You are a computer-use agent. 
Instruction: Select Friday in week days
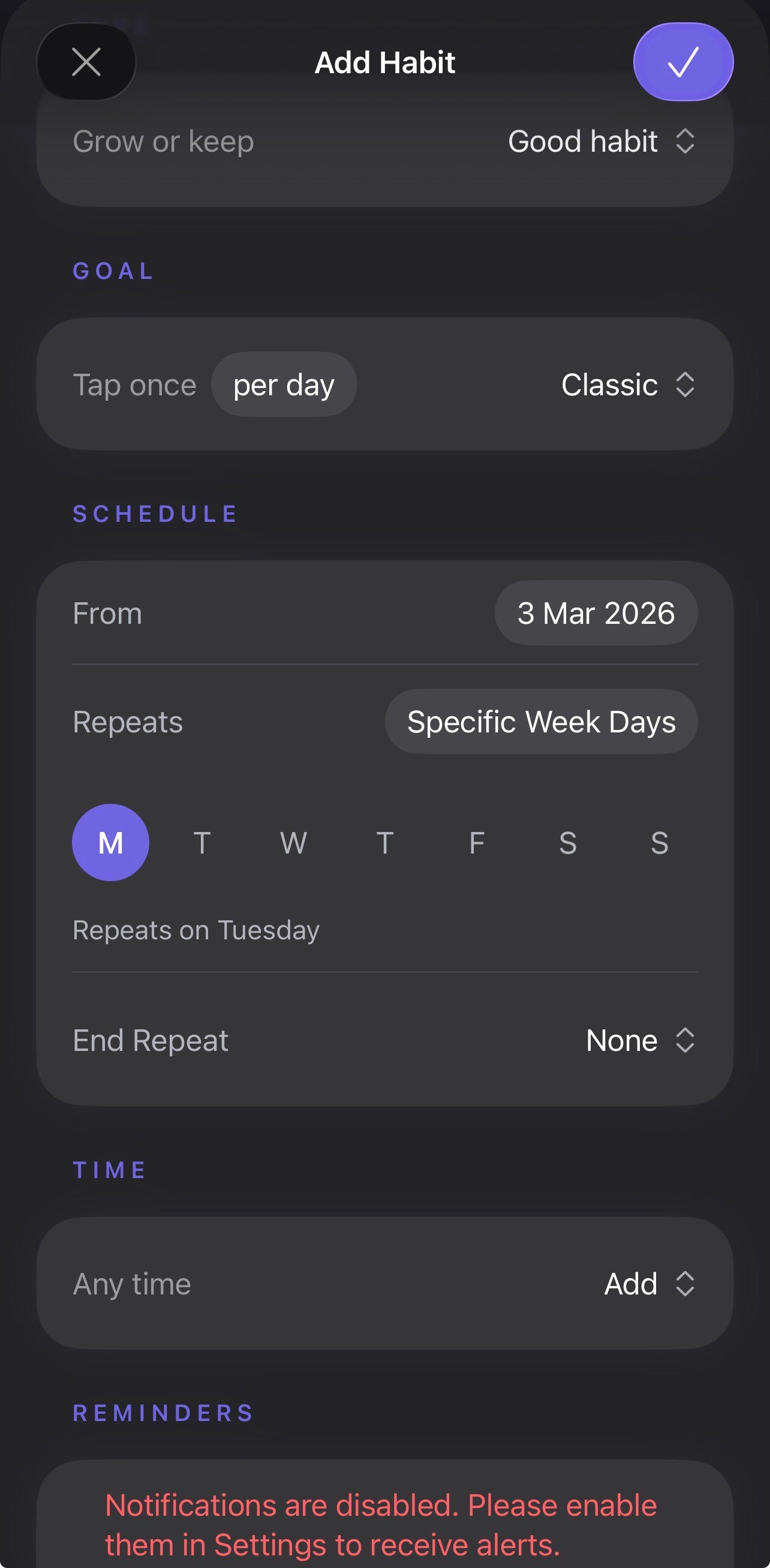477,842
